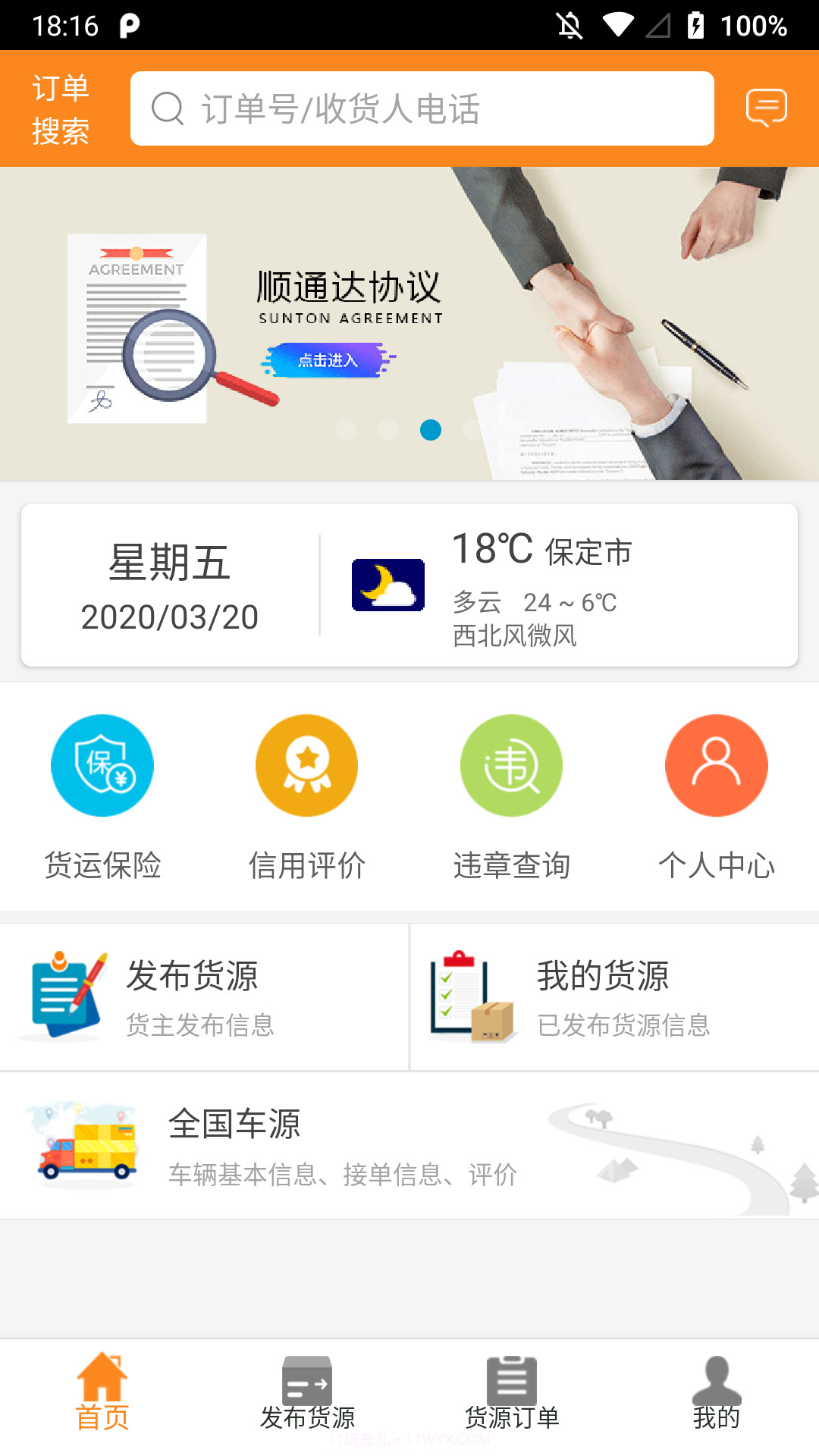Screen dimensions: 819x1456
Task: Open 个人中心 personal center icon
Action: 717,765
